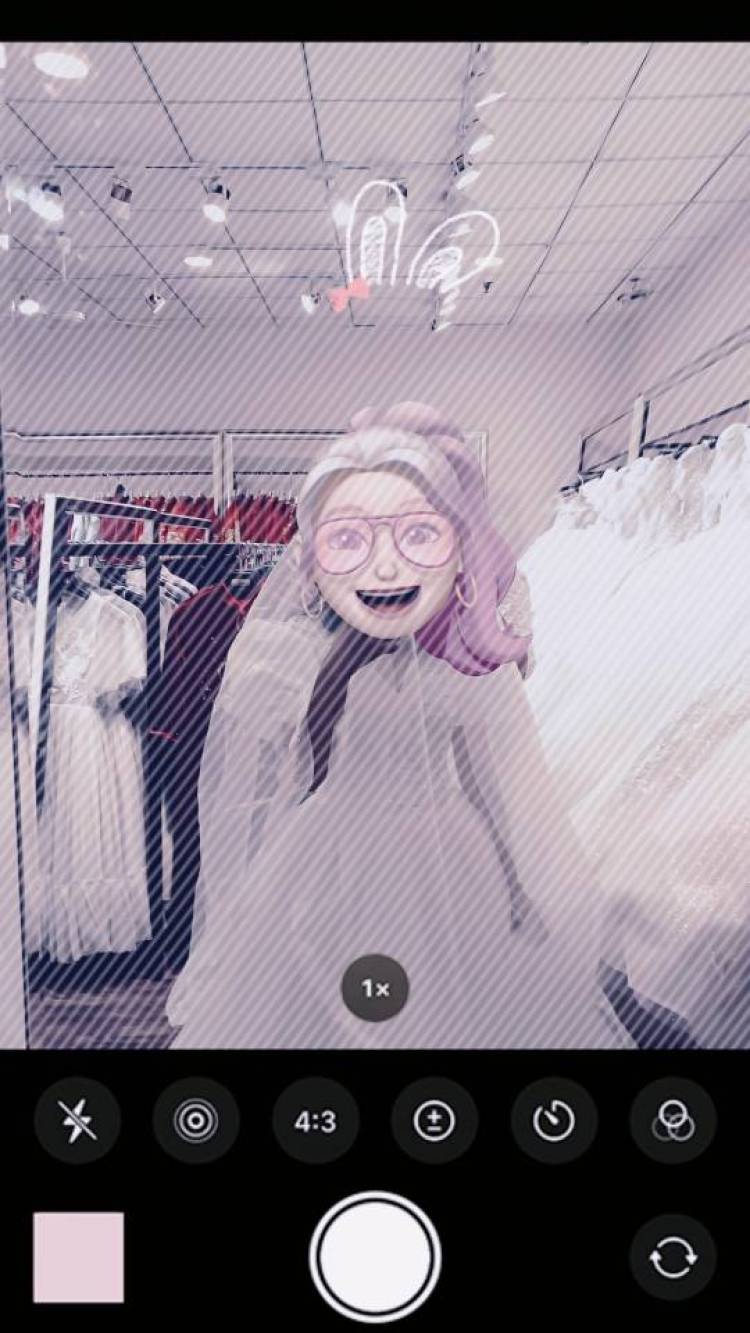Tap the 1x zoom level button
750x1333 pixels.
pyautogui.click(x=375, y=988)
